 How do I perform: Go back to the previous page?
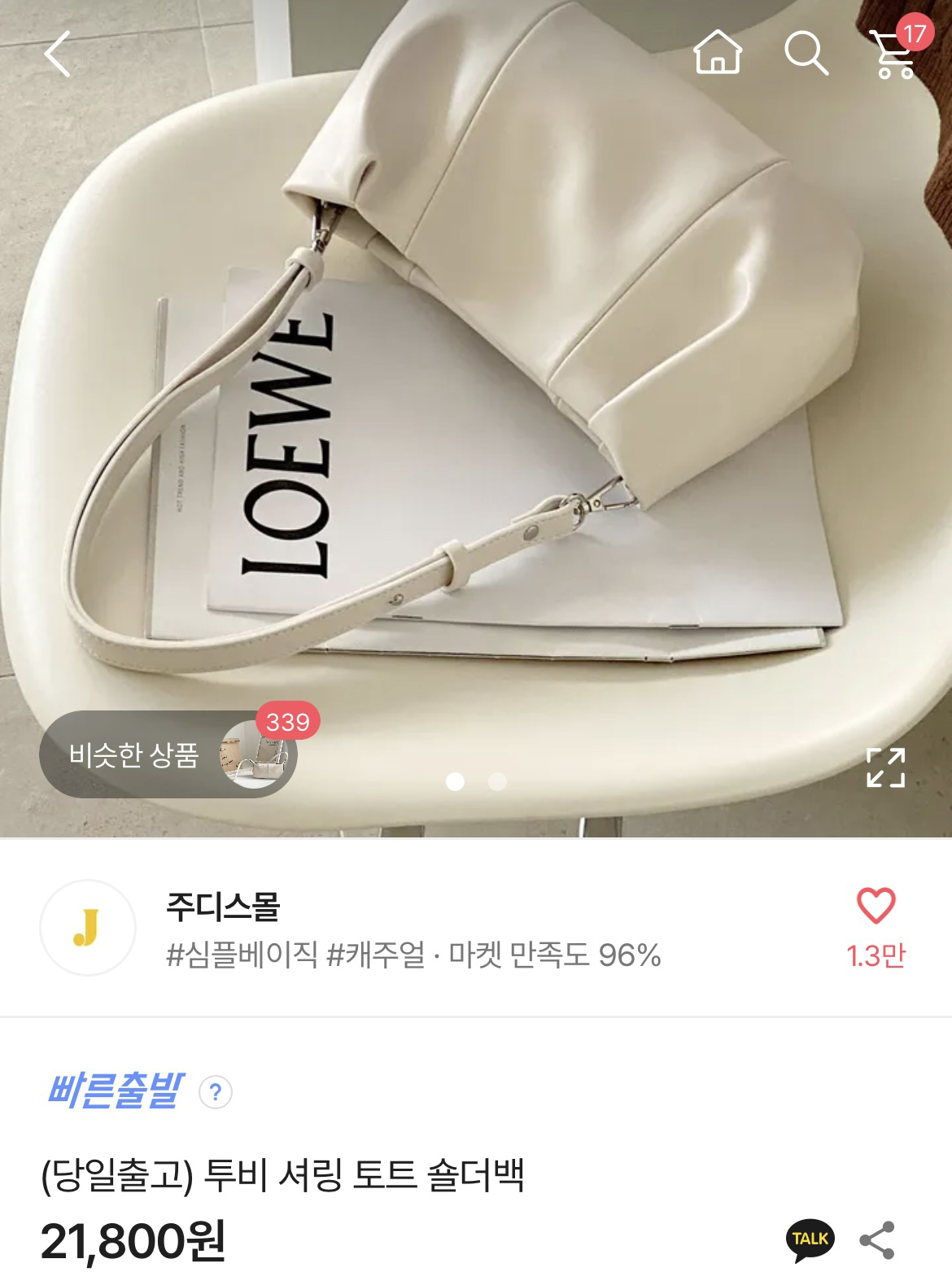(x=58, y=54)
